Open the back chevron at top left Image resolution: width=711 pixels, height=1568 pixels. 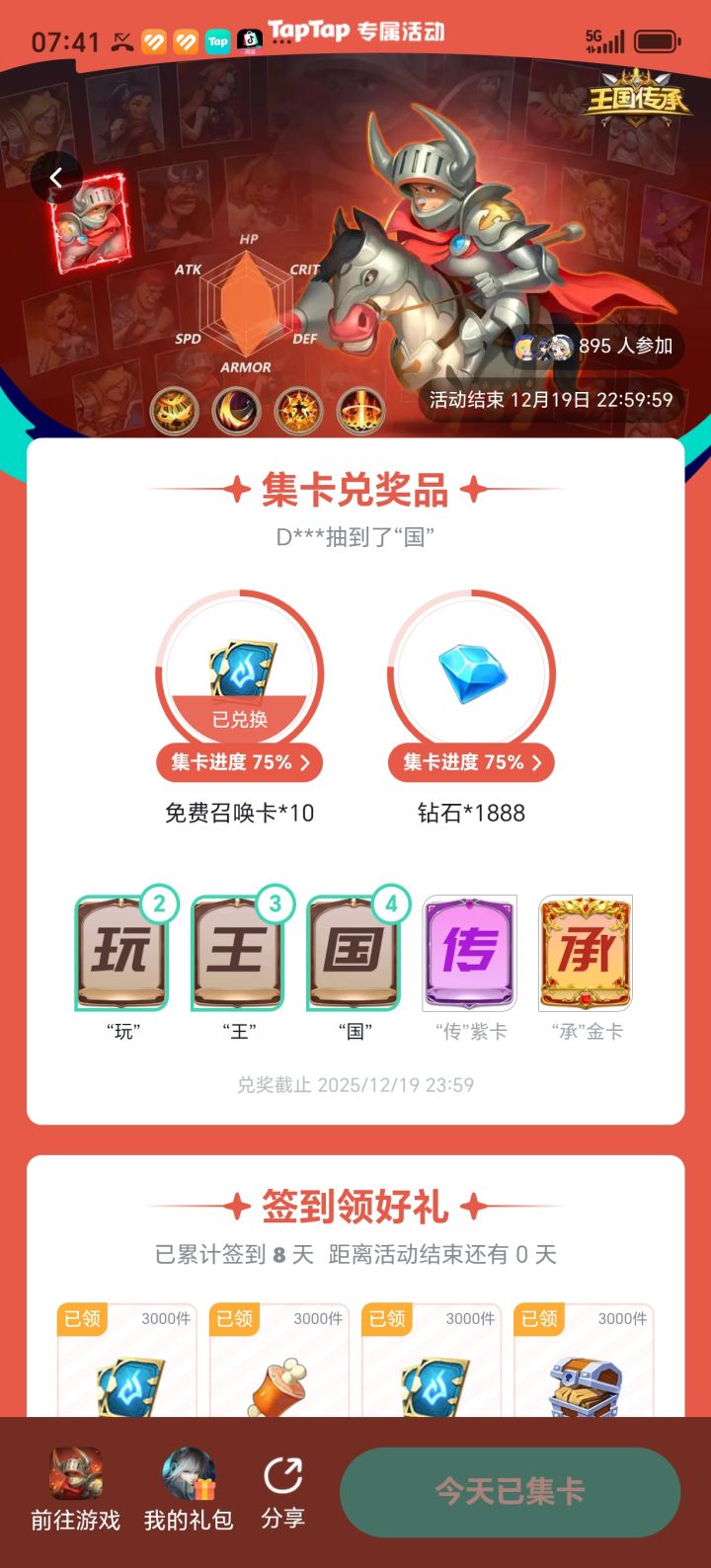56,176
